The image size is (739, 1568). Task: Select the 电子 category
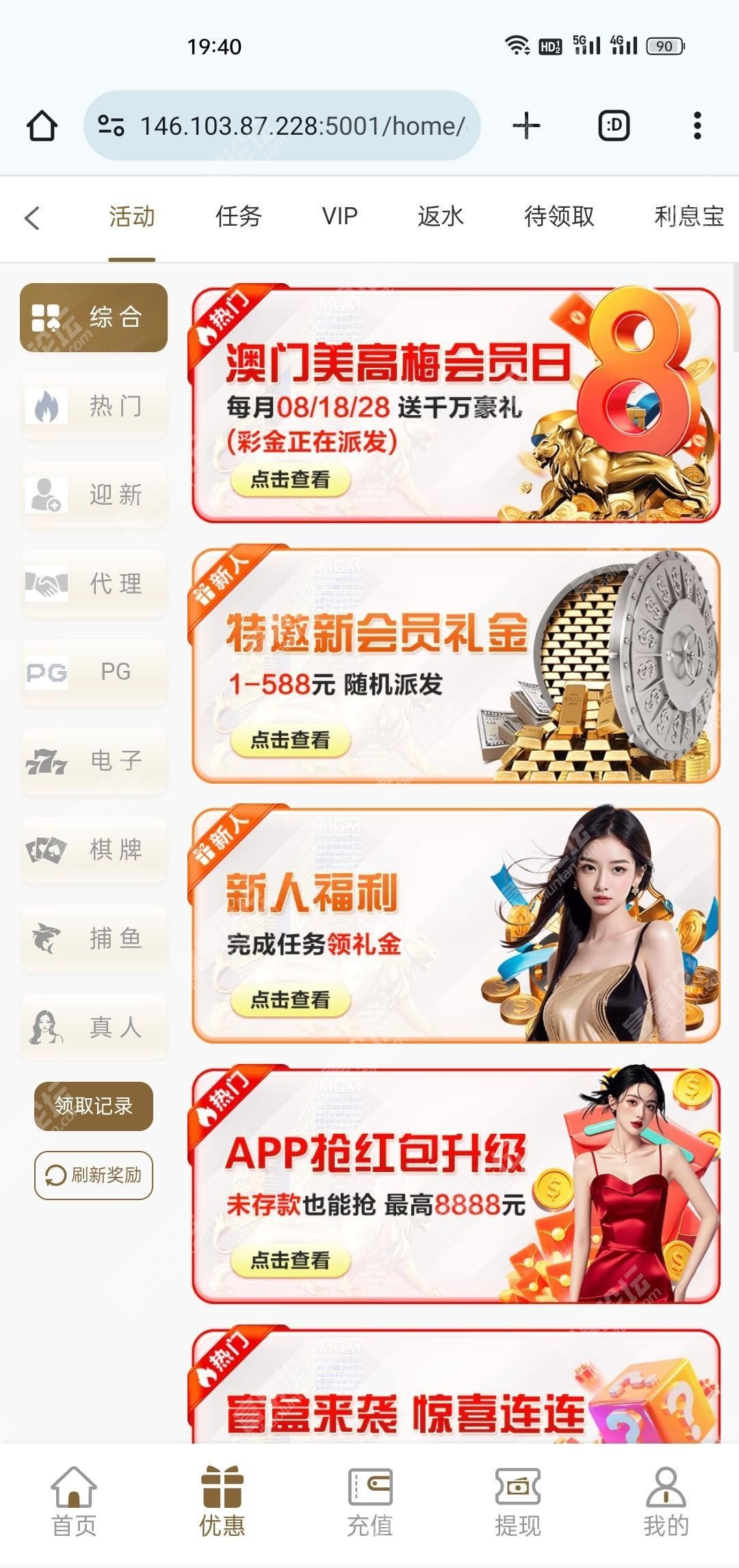coord(94,761)
